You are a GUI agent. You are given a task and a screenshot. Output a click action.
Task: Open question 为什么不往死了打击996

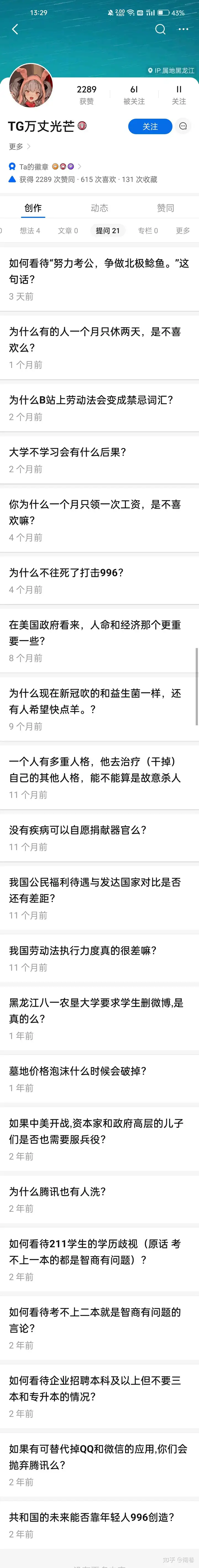(66, 573)
